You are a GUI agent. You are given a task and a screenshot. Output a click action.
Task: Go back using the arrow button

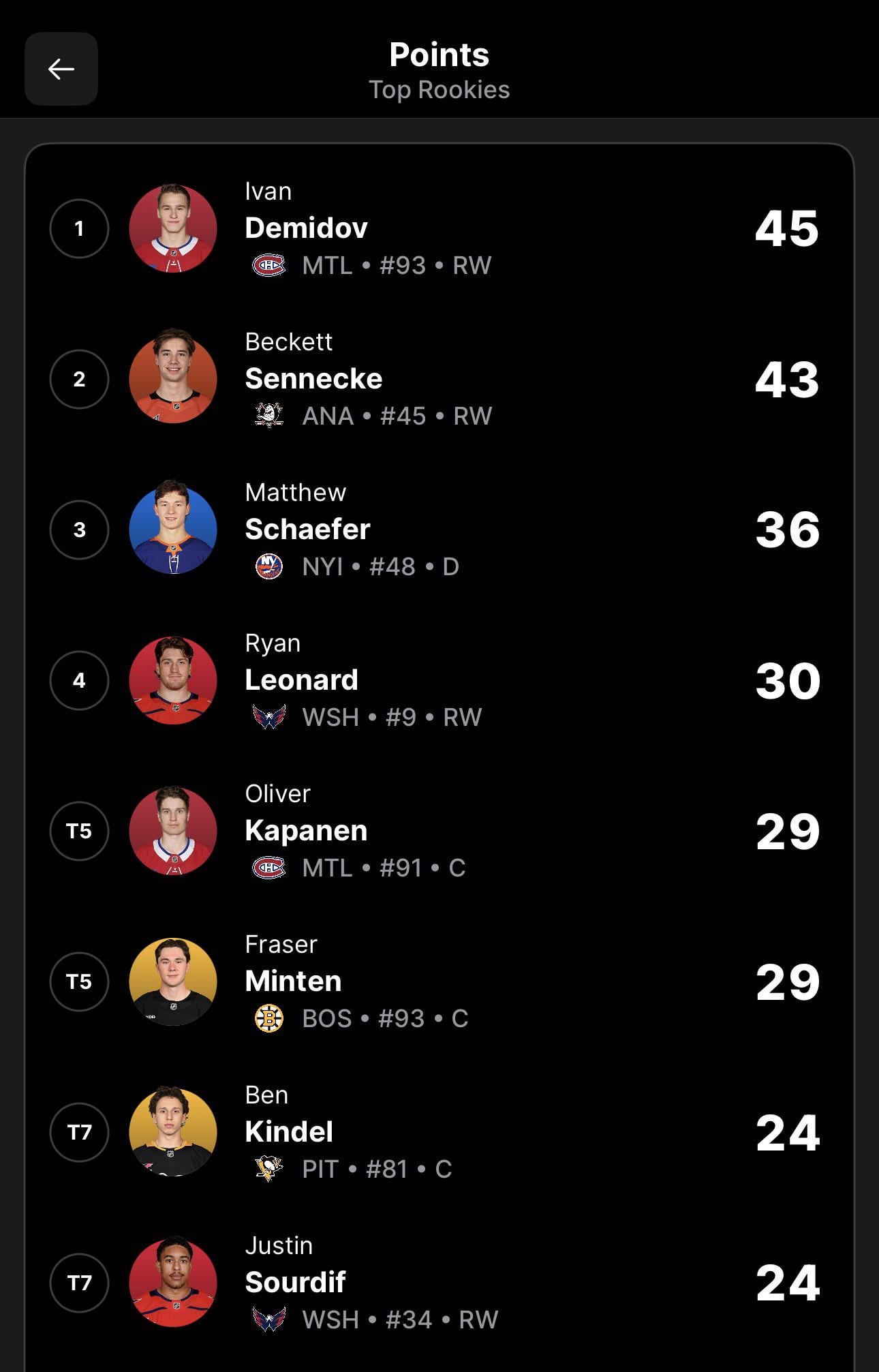click(x=61, y=69)
